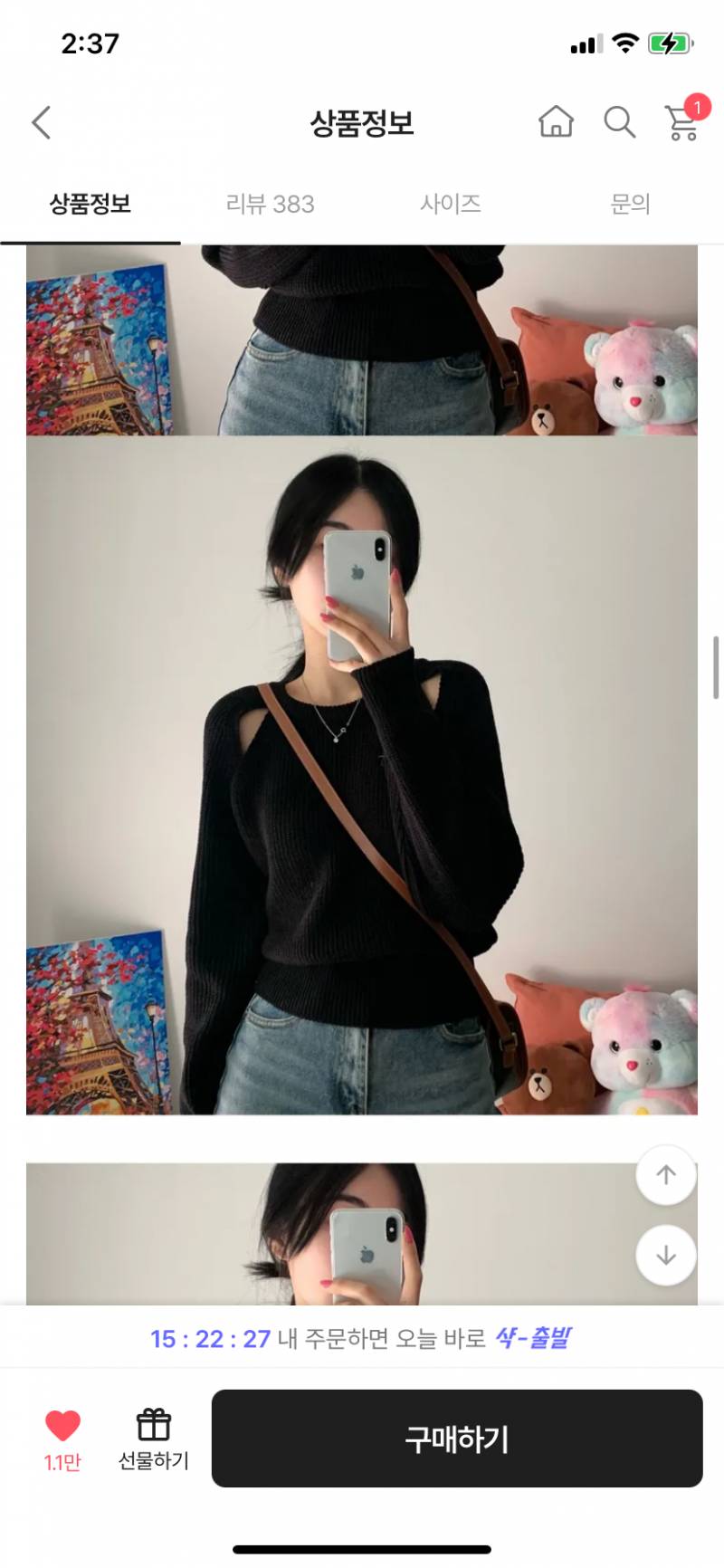
Task: Stay on the 상품정보 tab
Action: [90, 205]
